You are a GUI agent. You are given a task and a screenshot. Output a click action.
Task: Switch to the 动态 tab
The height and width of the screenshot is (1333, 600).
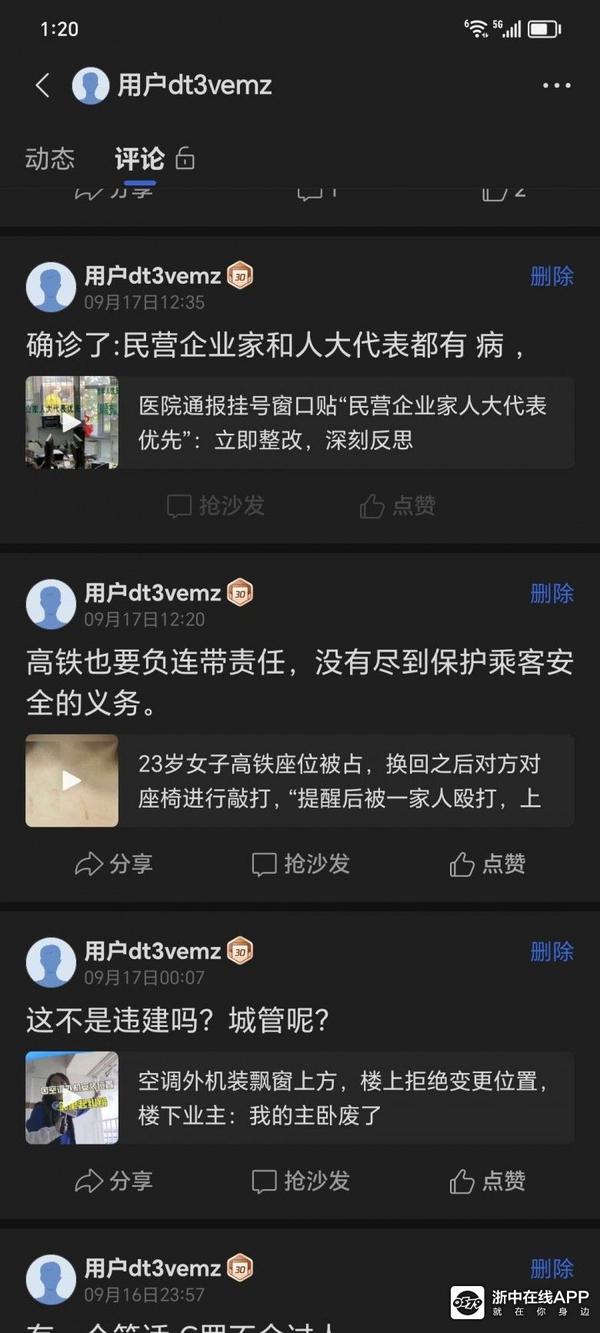pyautogui.click(x=50, y=158)
